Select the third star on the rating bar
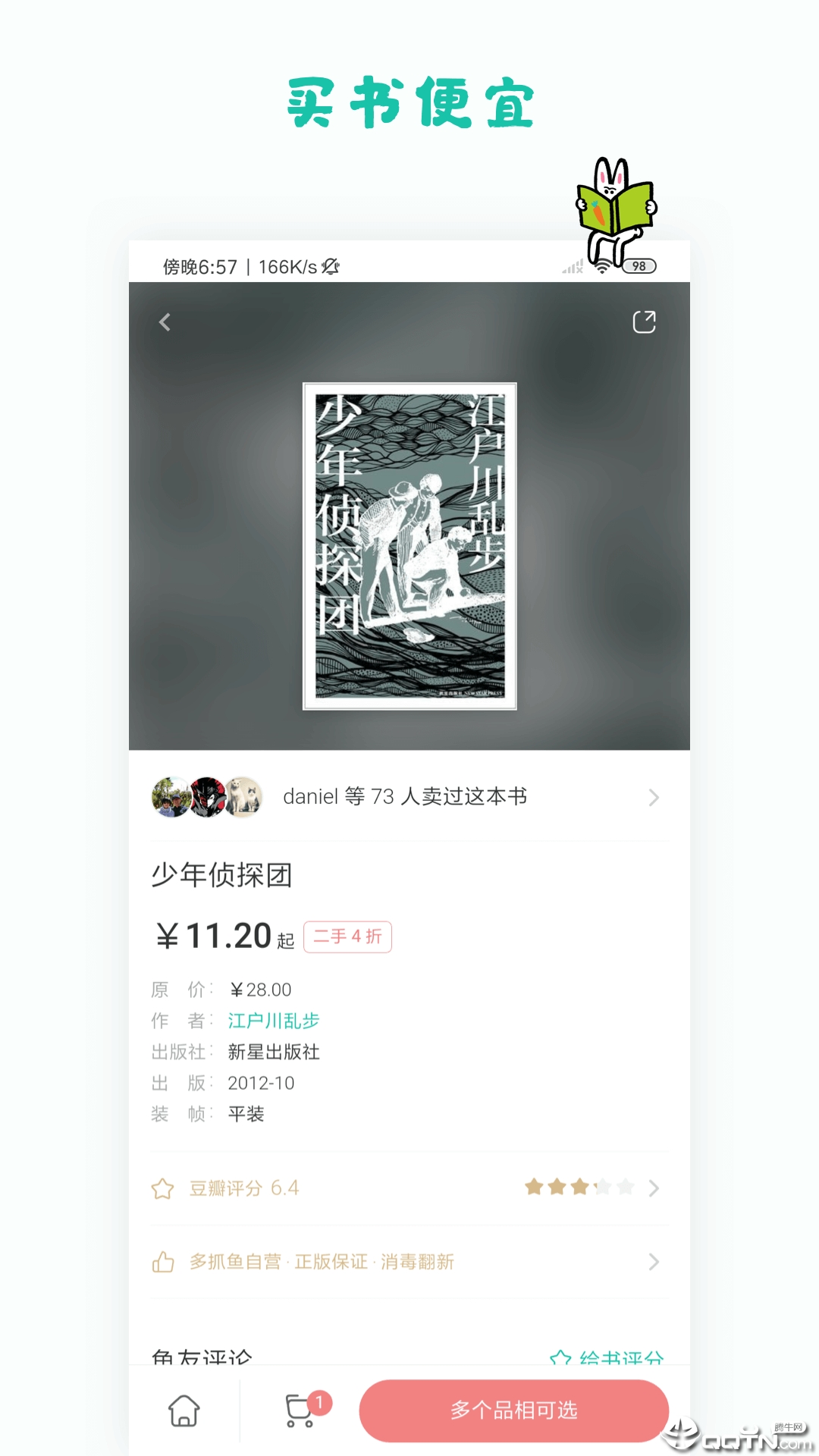Image resolution: width=819 pixels, height=1456 pixels. (x=579, y=1187)
